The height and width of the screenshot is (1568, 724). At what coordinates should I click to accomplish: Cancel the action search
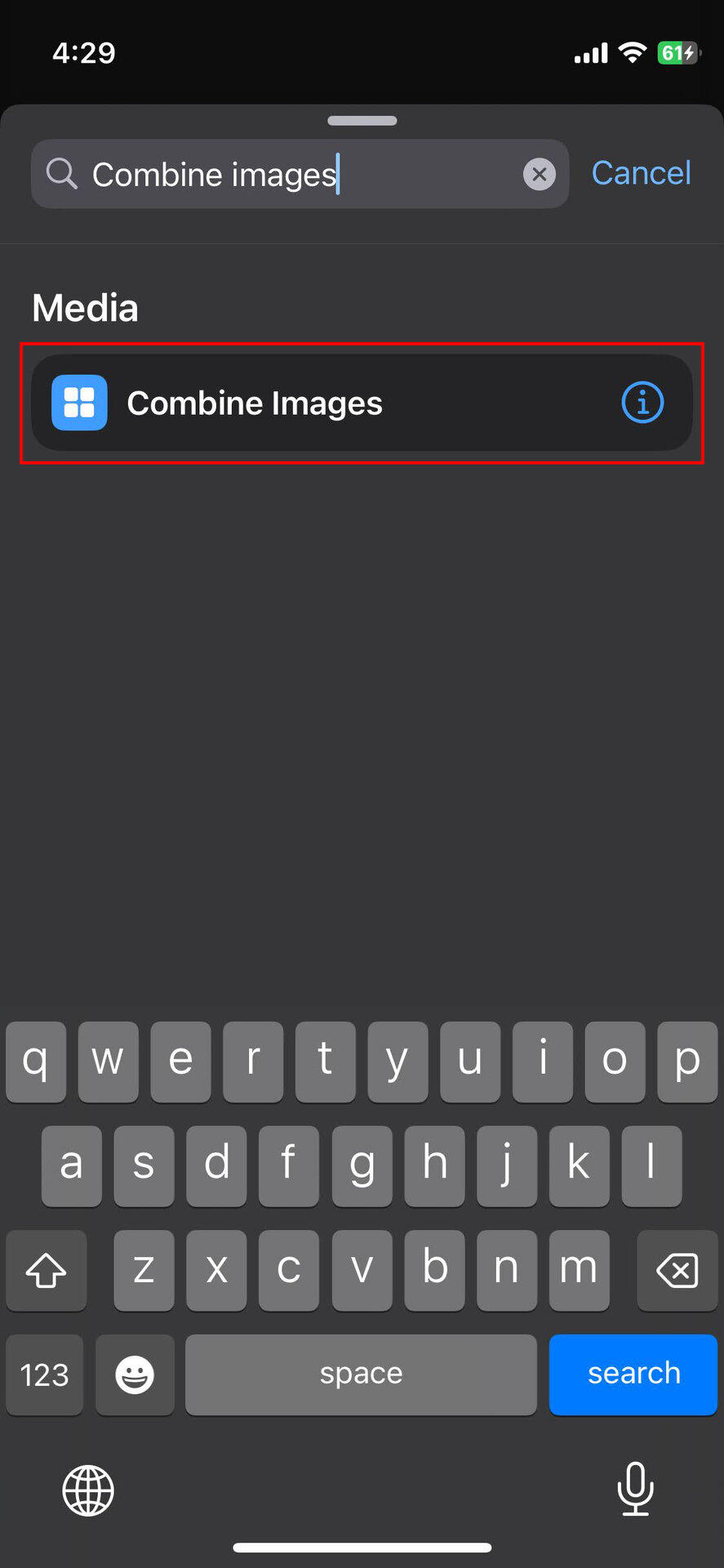(641, 173)
